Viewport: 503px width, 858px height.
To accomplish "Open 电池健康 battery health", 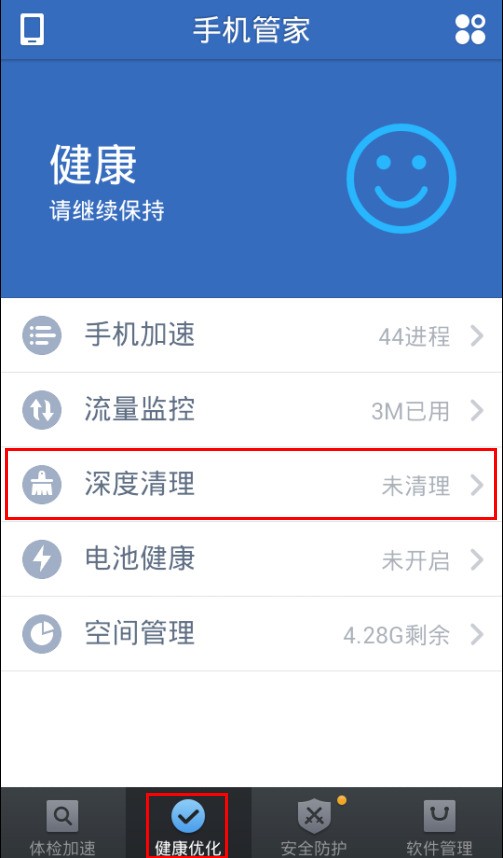I will pos(251,559).
